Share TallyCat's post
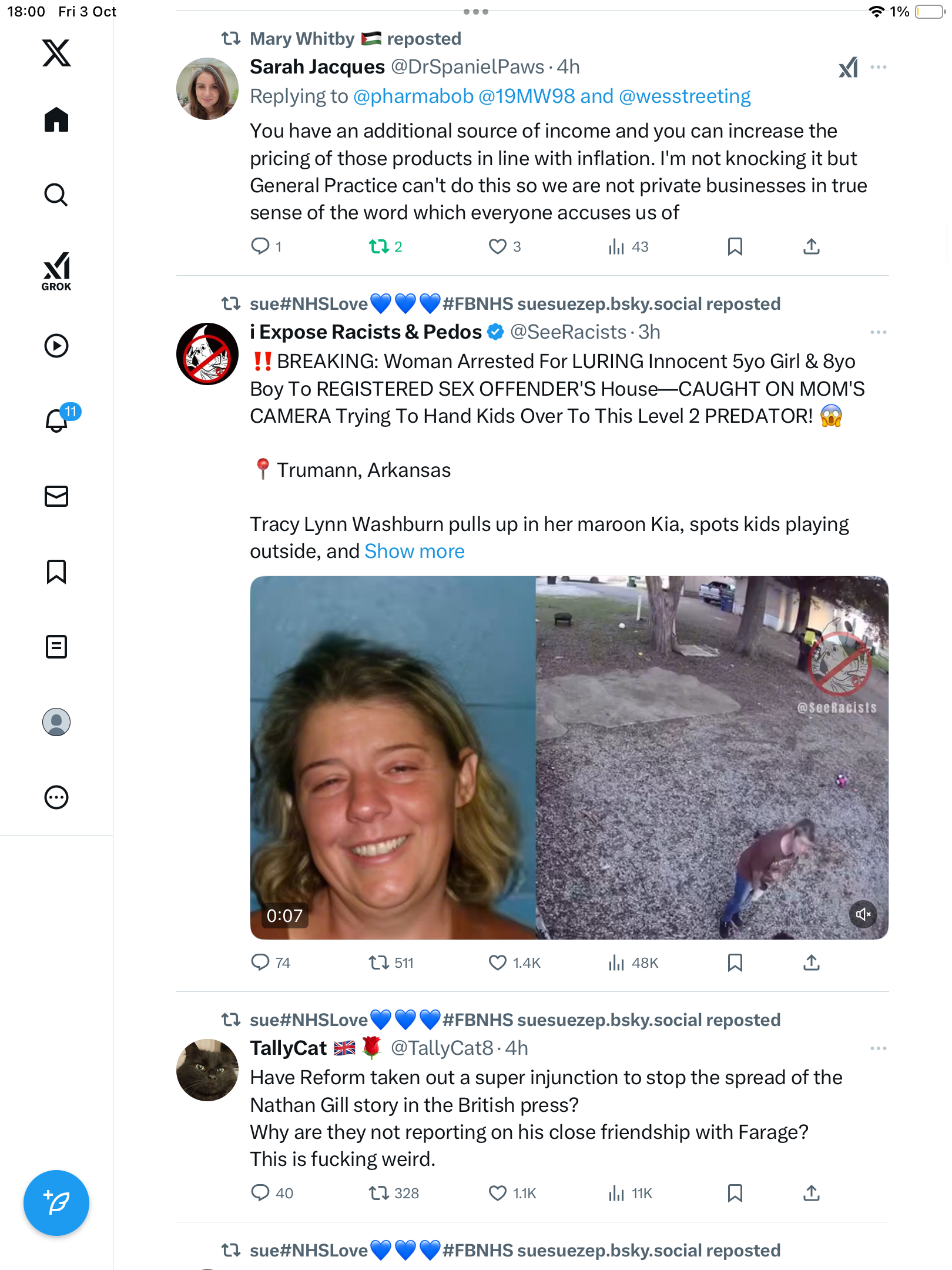 click(x=811, y=1193)
